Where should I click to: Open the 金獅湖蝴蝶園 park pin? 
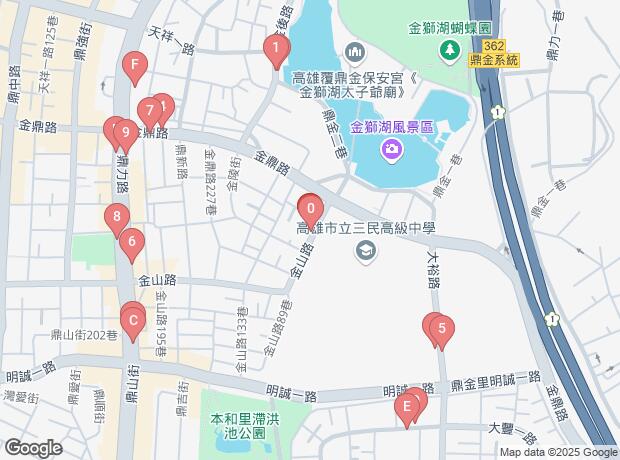click(451, 49)
